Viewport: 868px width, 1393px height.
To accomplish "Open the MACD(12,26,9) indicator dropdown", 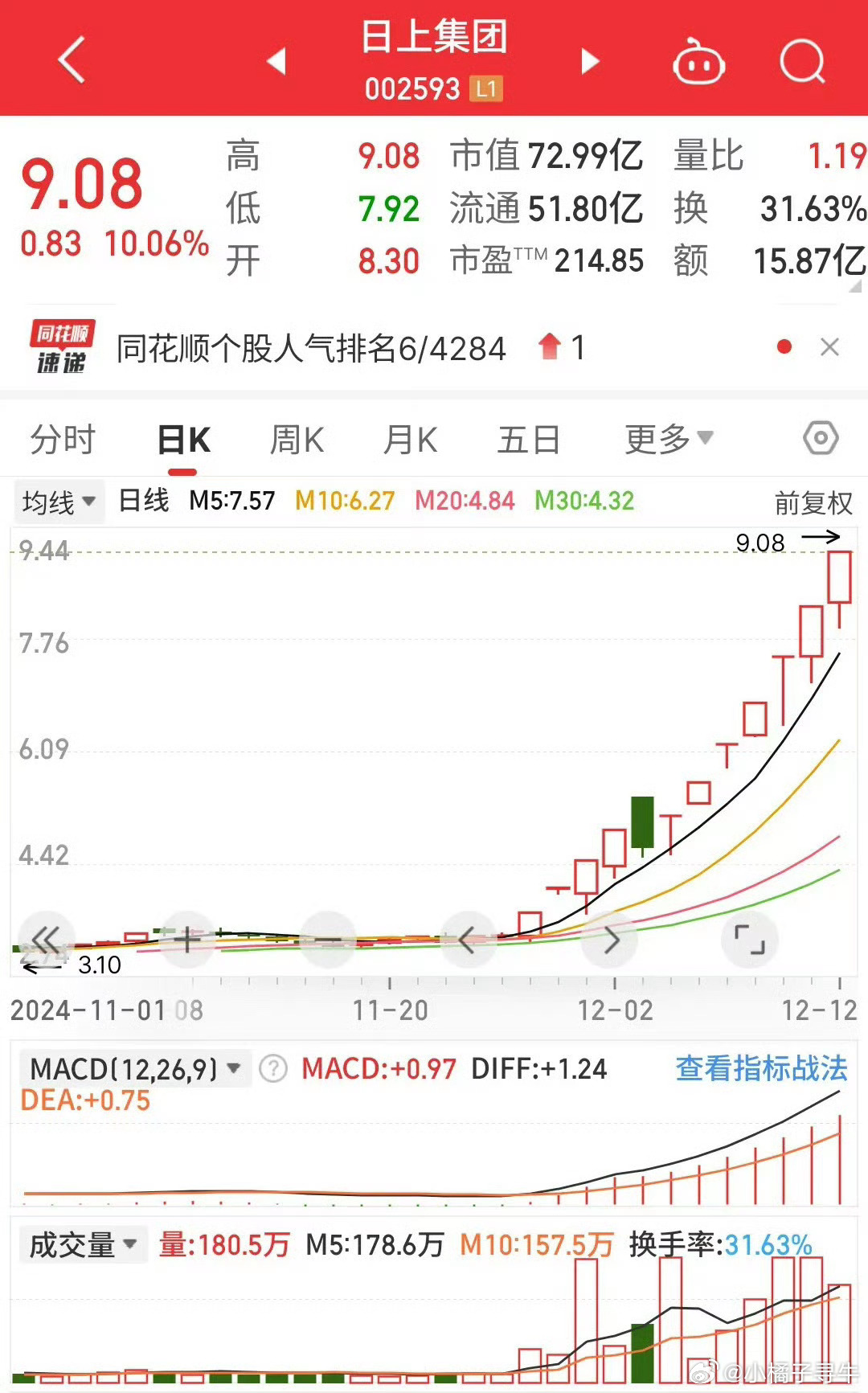I will (135, 1069).
